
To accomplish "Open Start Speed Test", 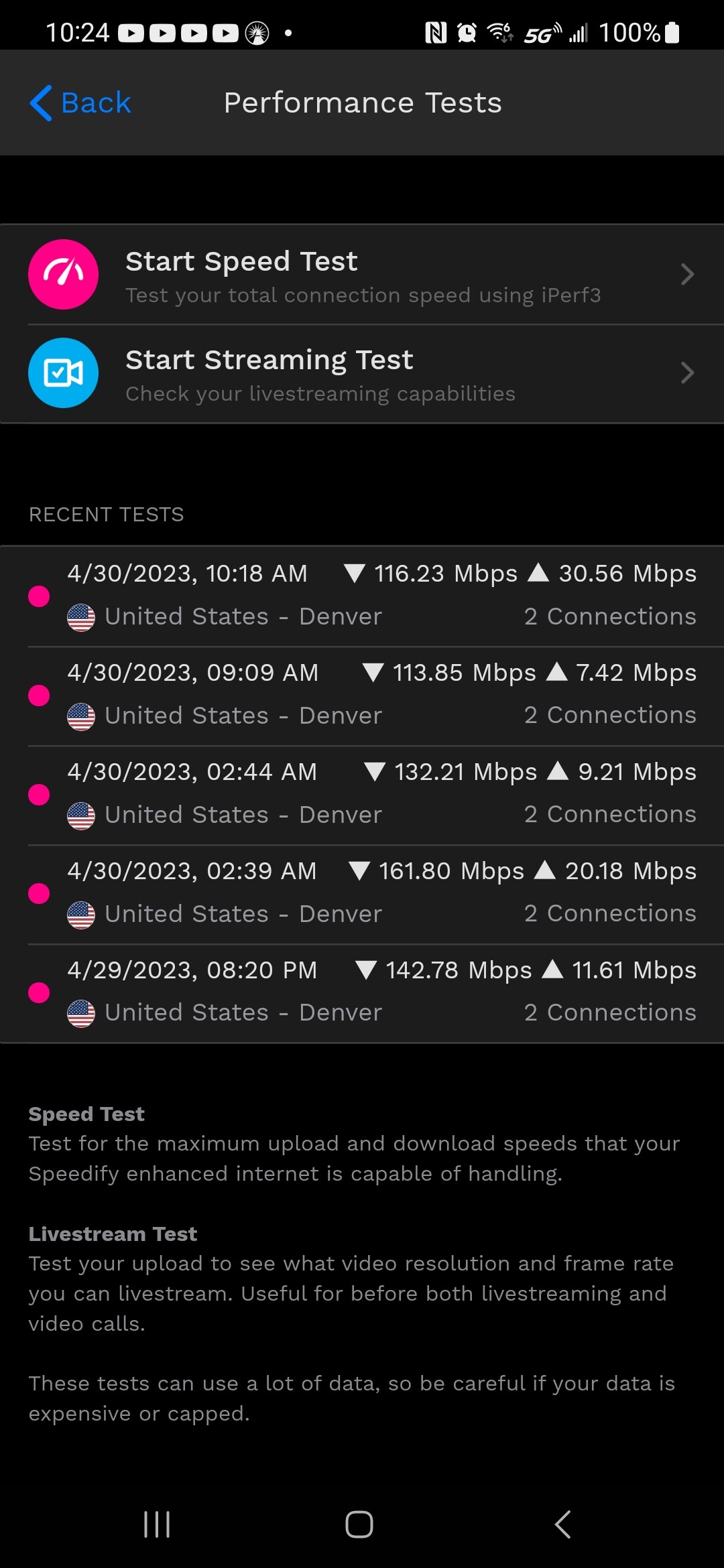I will (x=362, y=275).
